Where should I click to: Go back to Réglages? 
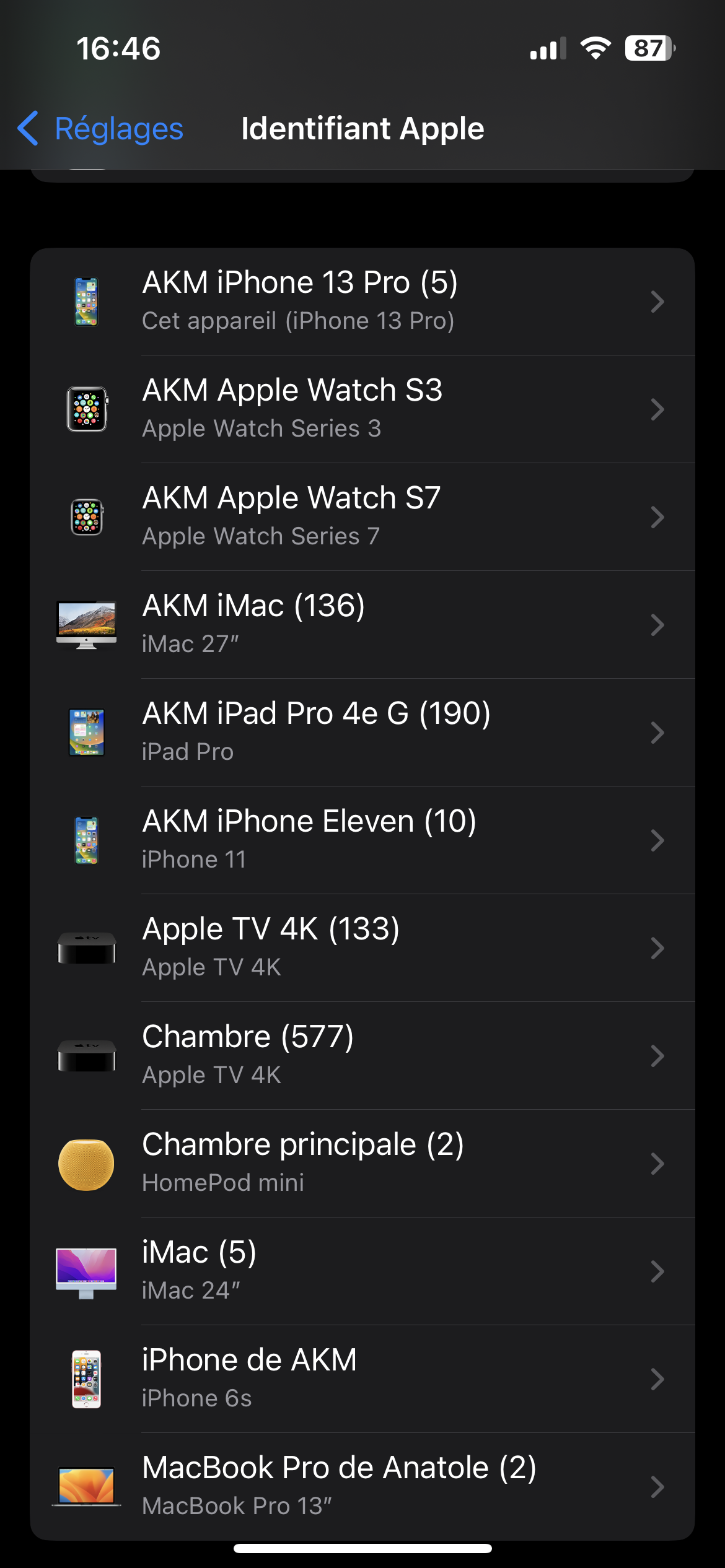click(100, 129)
